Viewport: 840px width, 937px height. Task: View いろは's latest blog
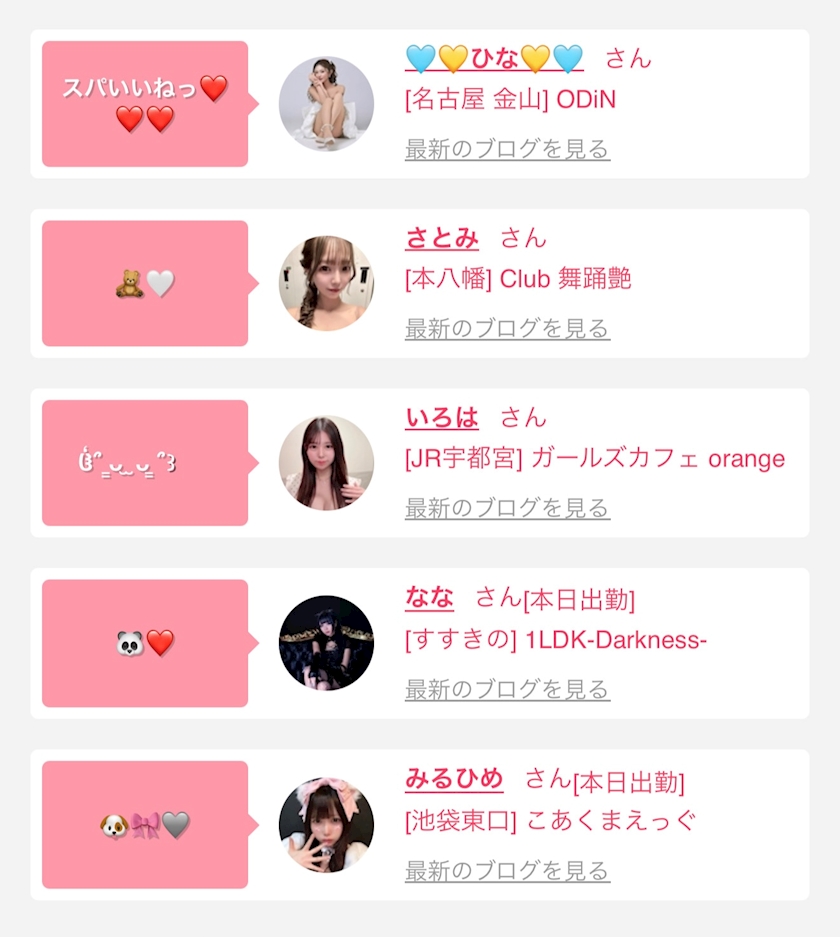507,508
